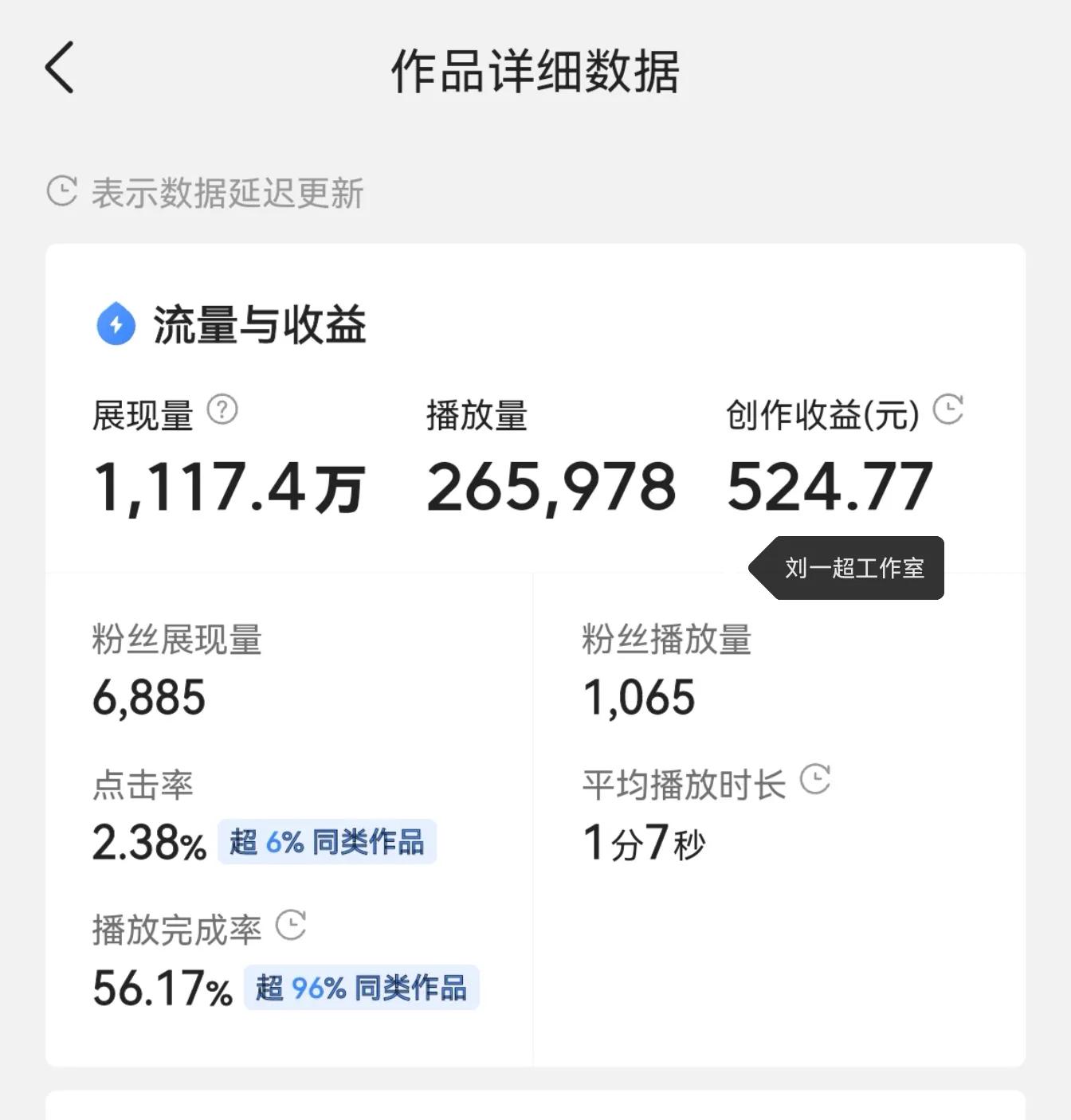
Task: Tap the clock icon beside 播放完成率
Action: [x=292, y=925]
